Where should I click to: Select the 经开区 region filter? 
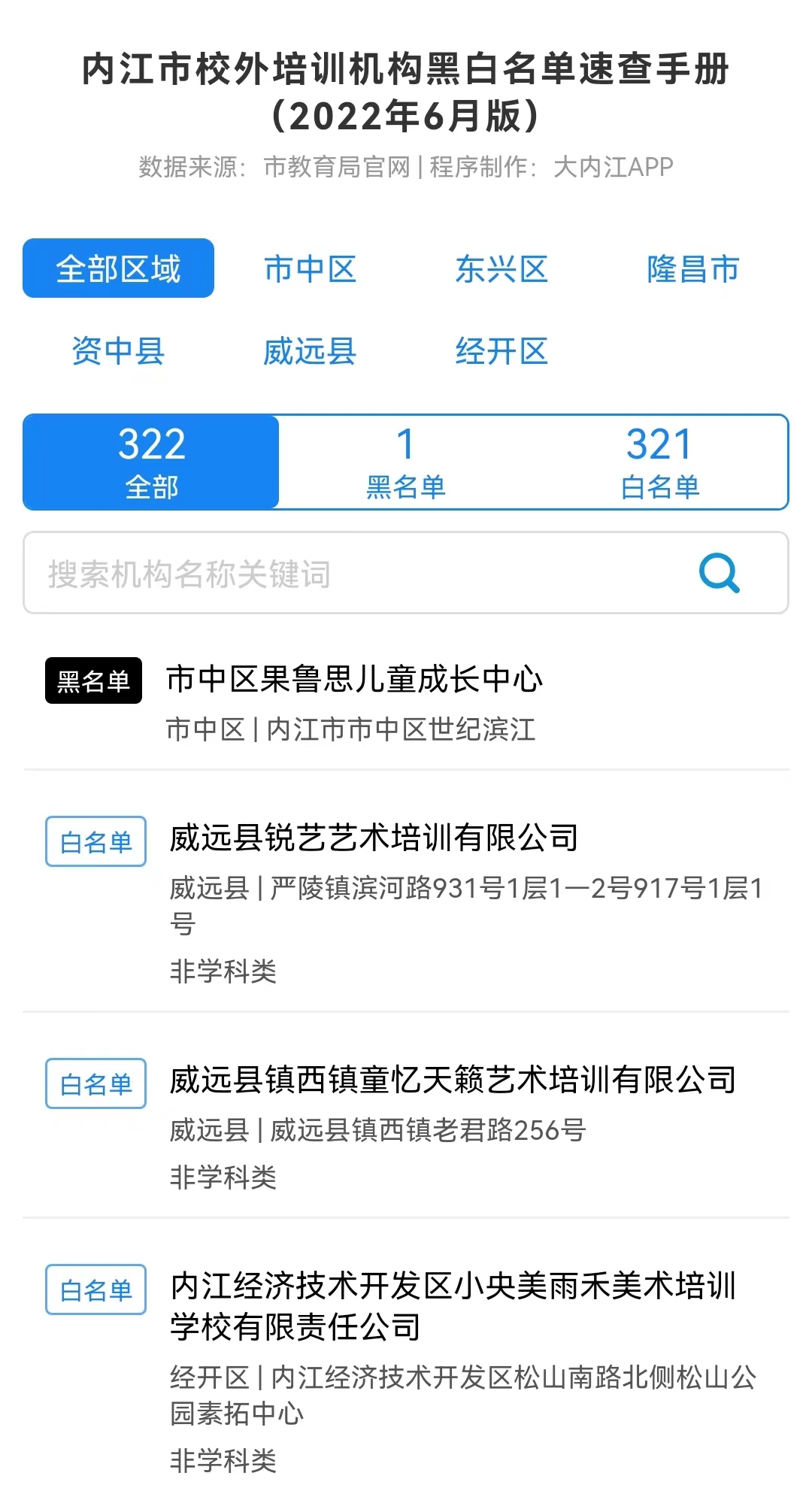pyautogui.click(x=502, y=350)
